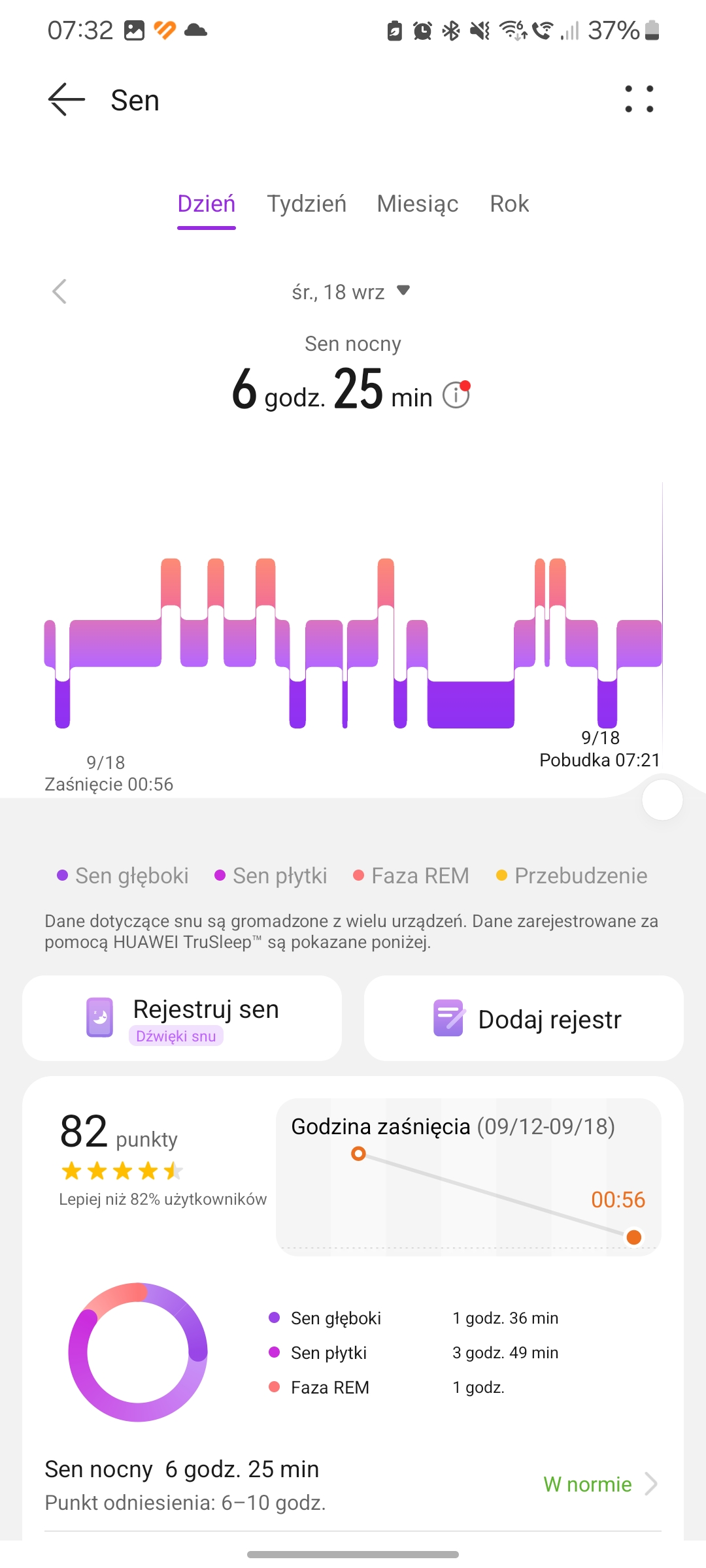Tap the sleep chart handle at wake-up time

662,800
